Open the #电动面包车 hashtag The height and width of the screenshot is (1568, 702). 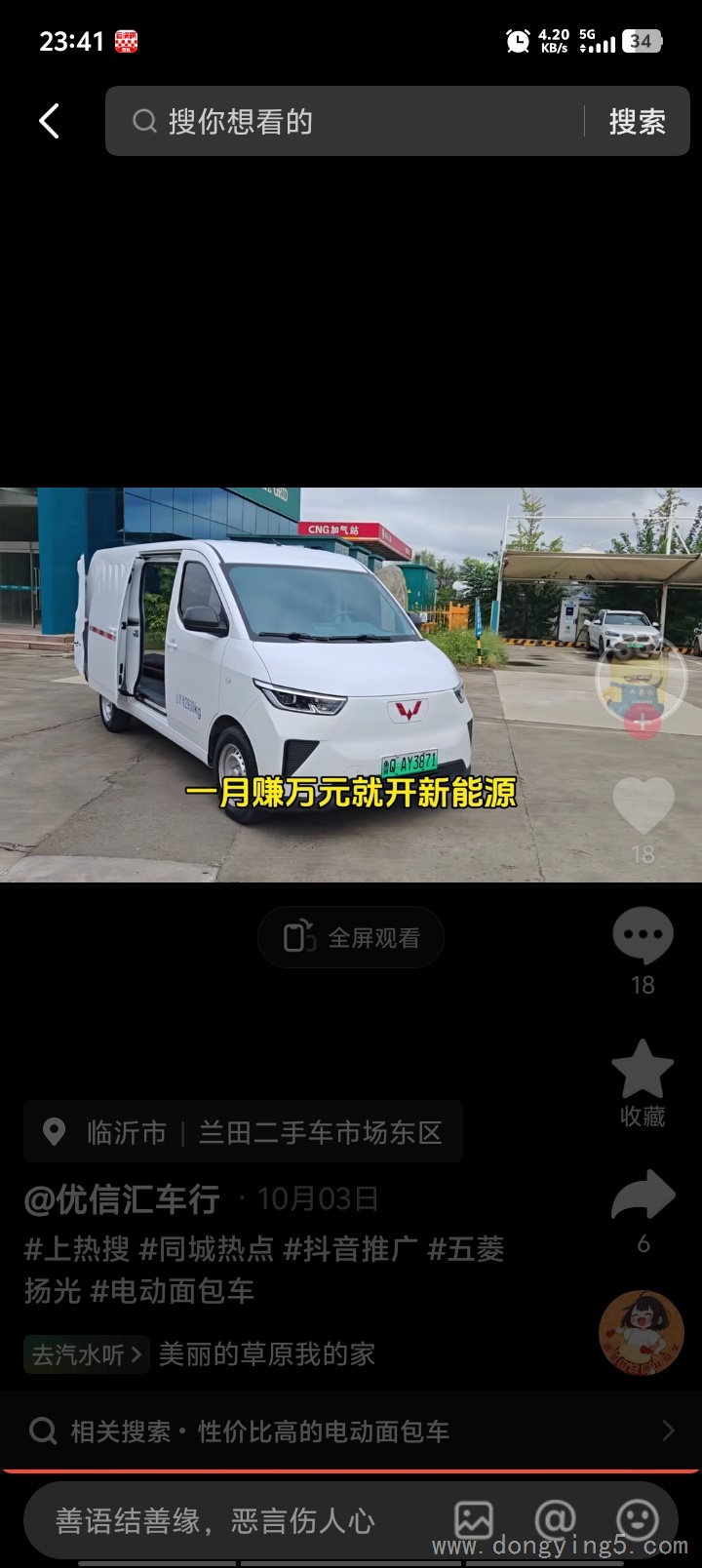tap(173, 1291)
